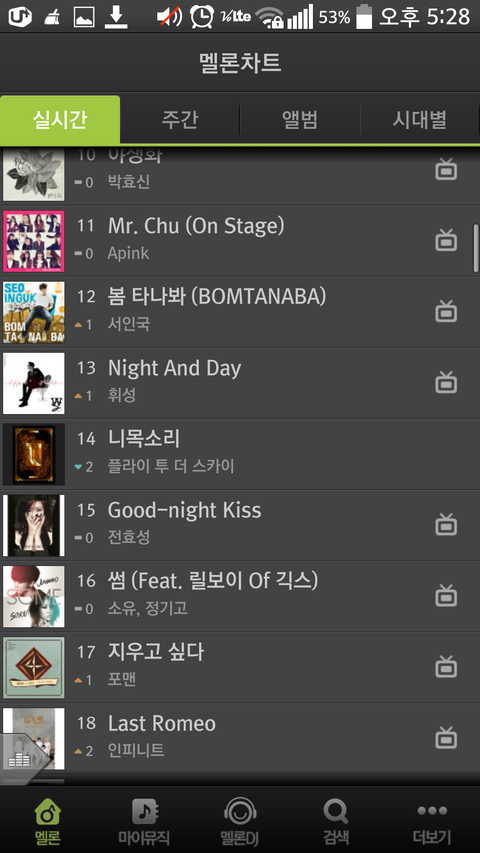This screenshot has height=853, width=480.
Task: Select the 실시간 chart tab
Action: (x=60, y=120)
